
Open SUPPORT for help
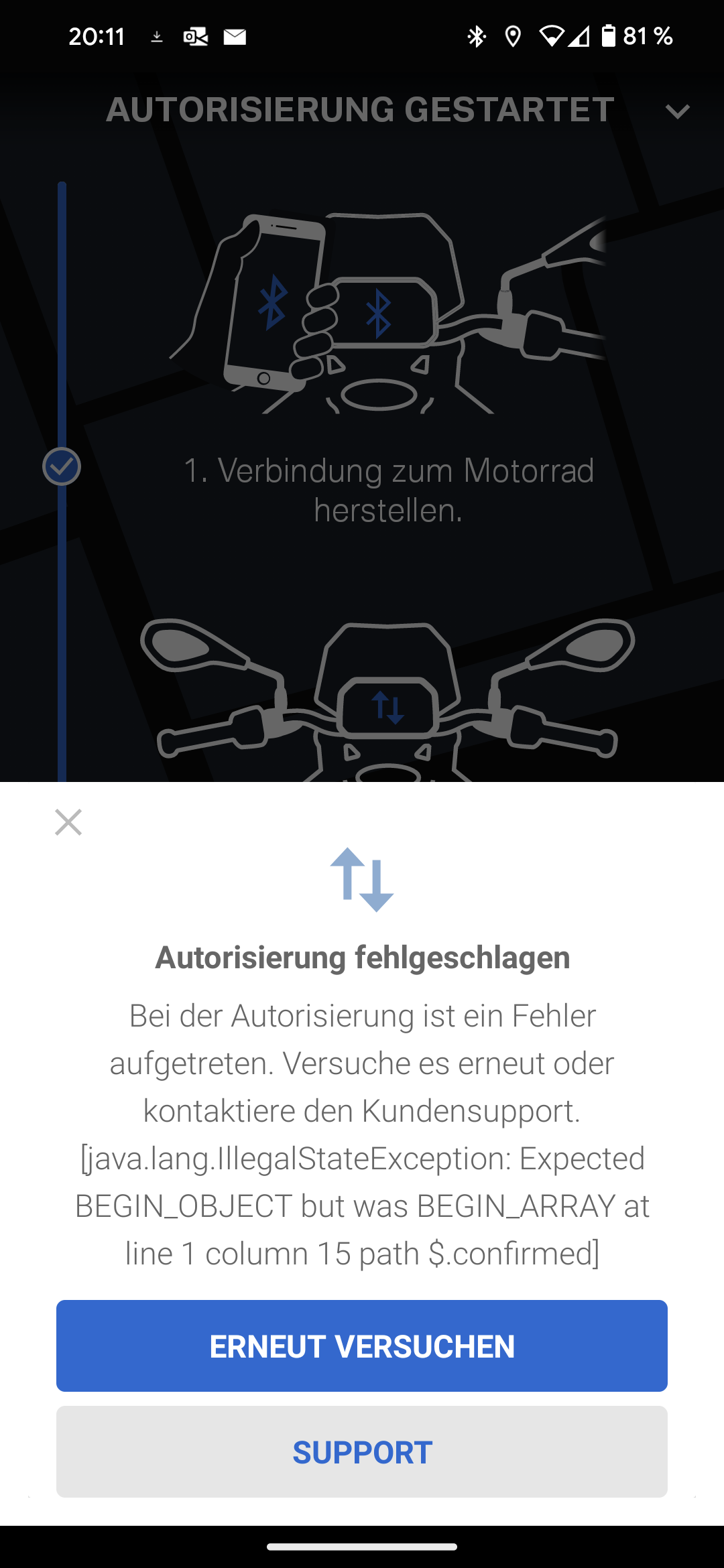(x=362, y=1451)
